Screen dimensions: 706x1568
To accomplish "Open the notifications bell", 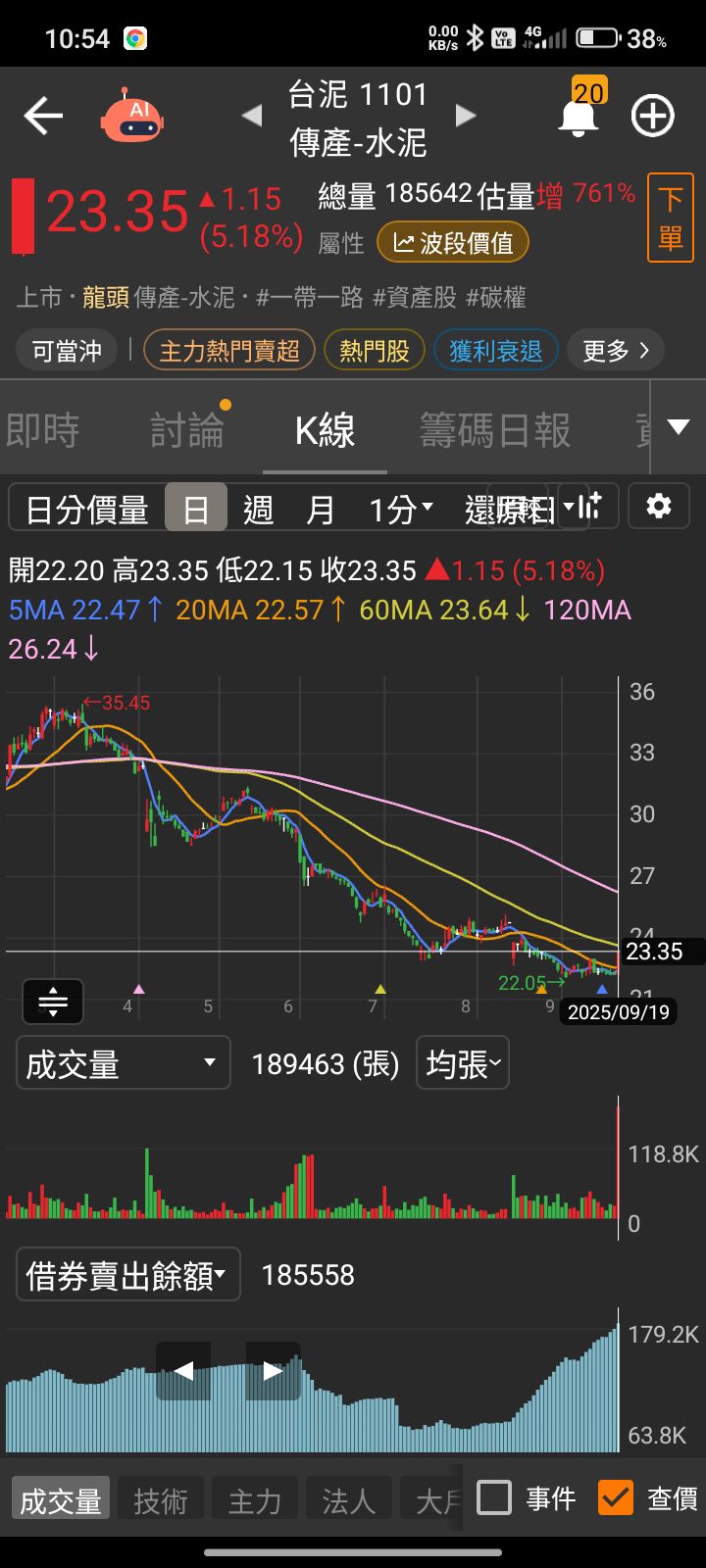I will [579, 118].
